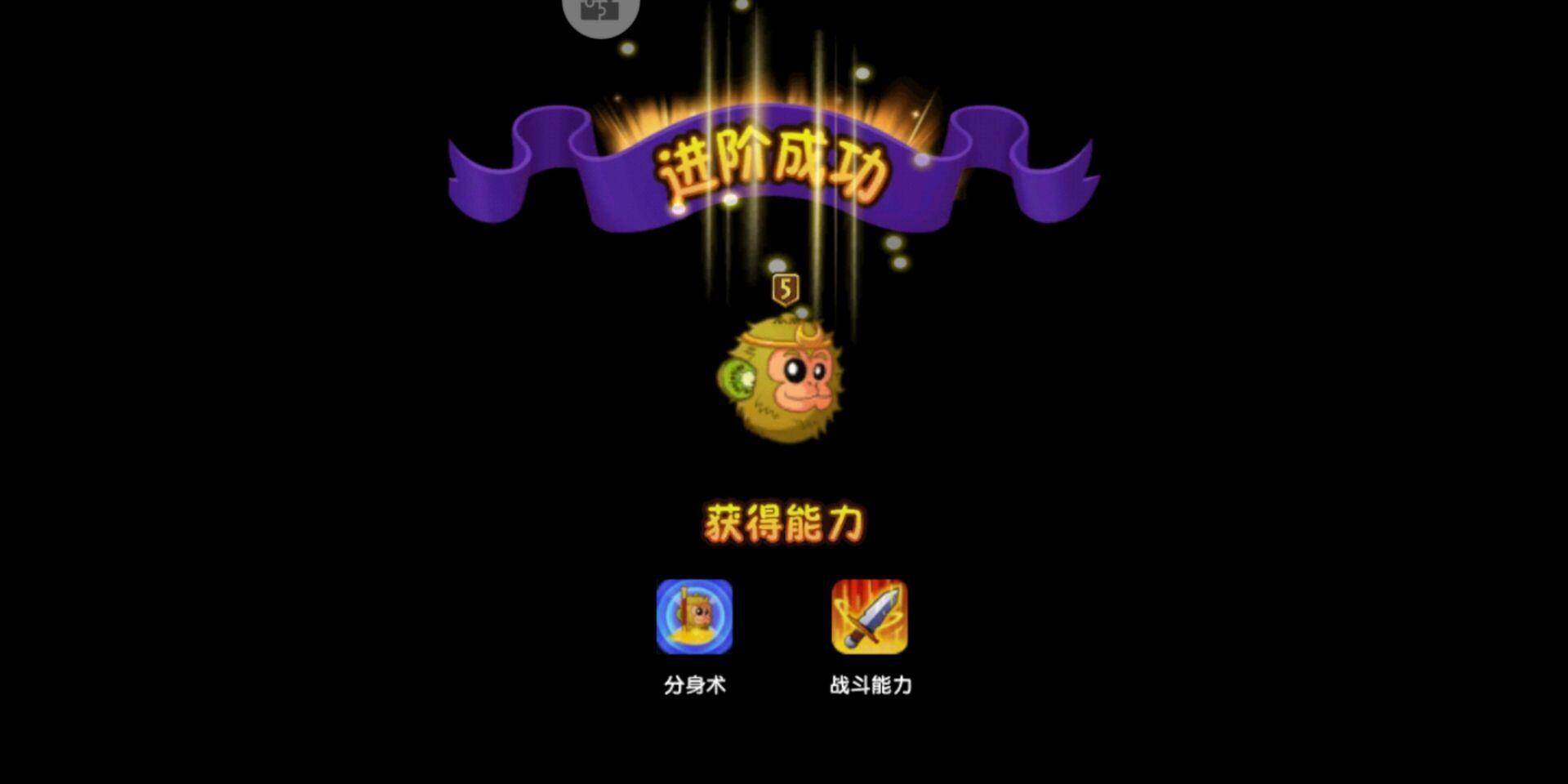
Task: Open the floating puzzle-piece assistant button
Action: 600,11
